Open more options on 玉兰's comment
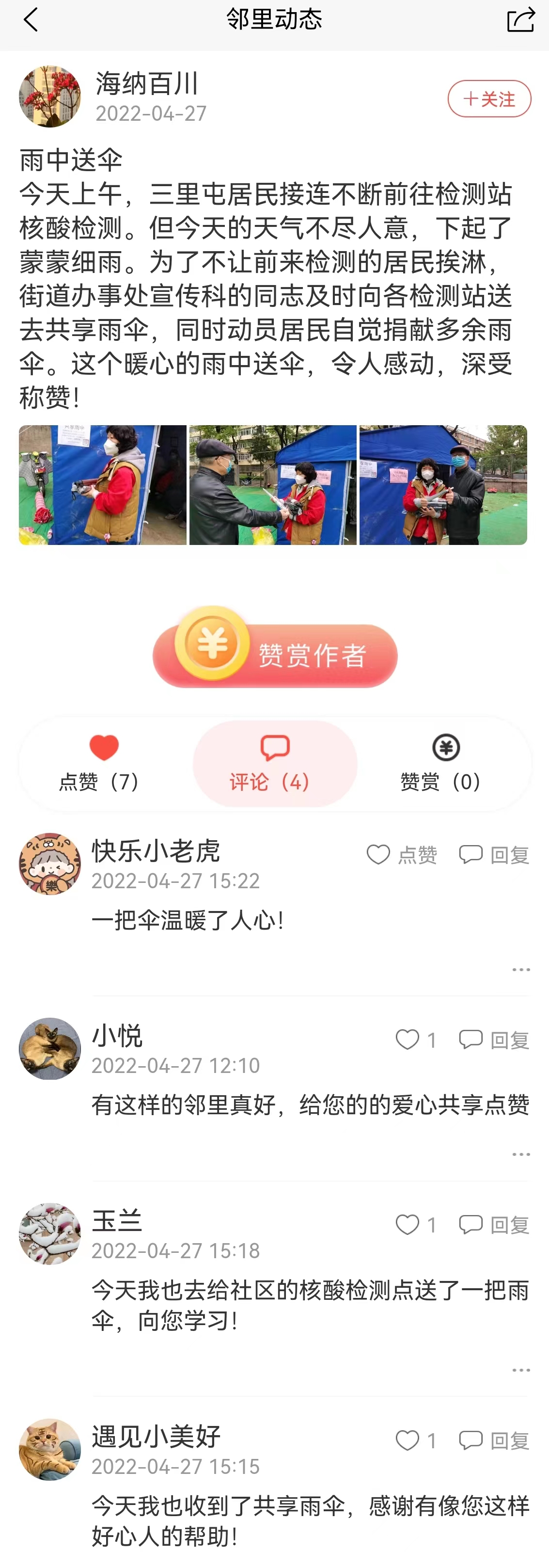Screen dimensions: 549x1568 [521, 1370]
